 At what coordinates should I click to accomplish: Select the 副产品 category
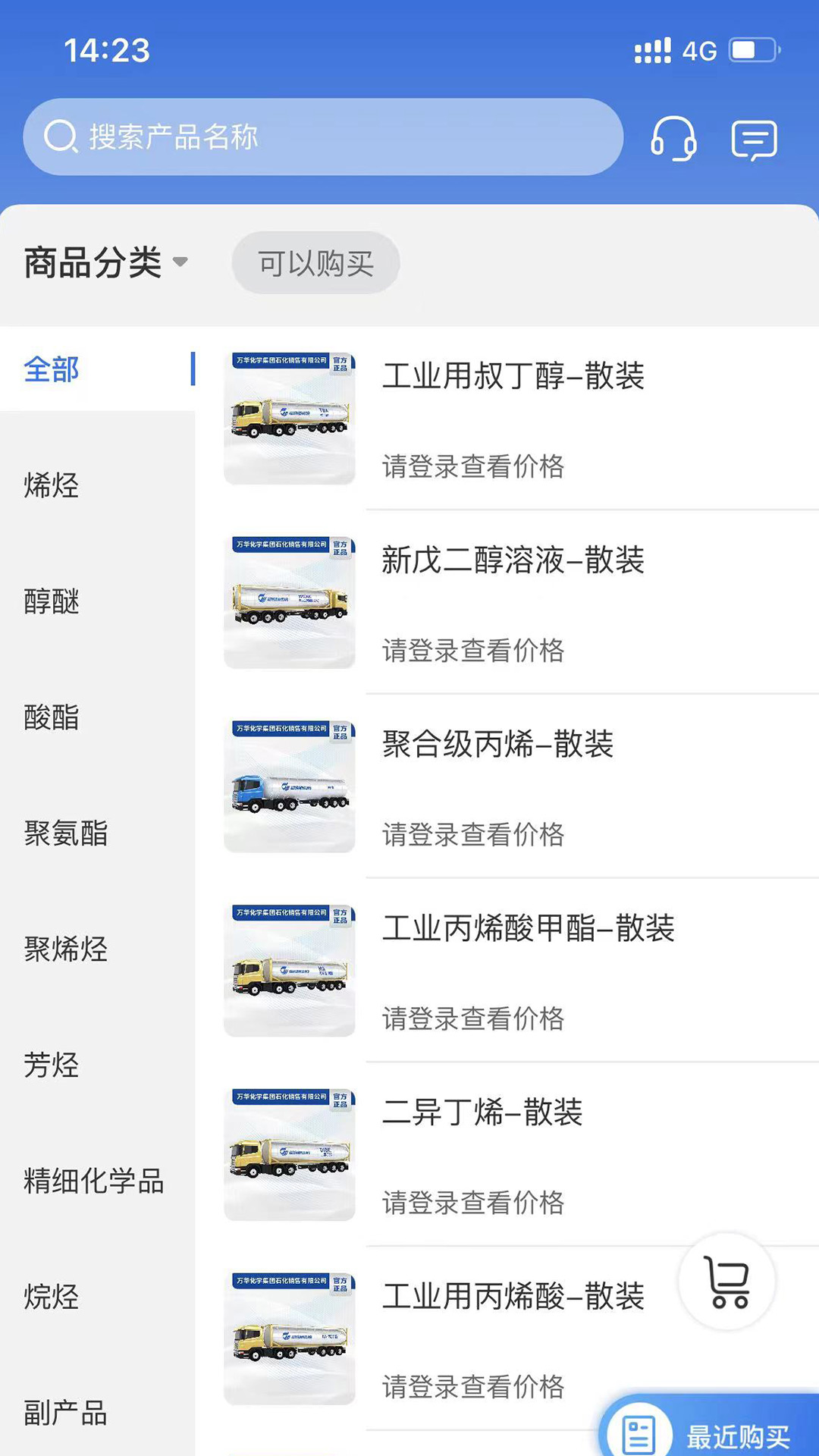pos(64,1412)
